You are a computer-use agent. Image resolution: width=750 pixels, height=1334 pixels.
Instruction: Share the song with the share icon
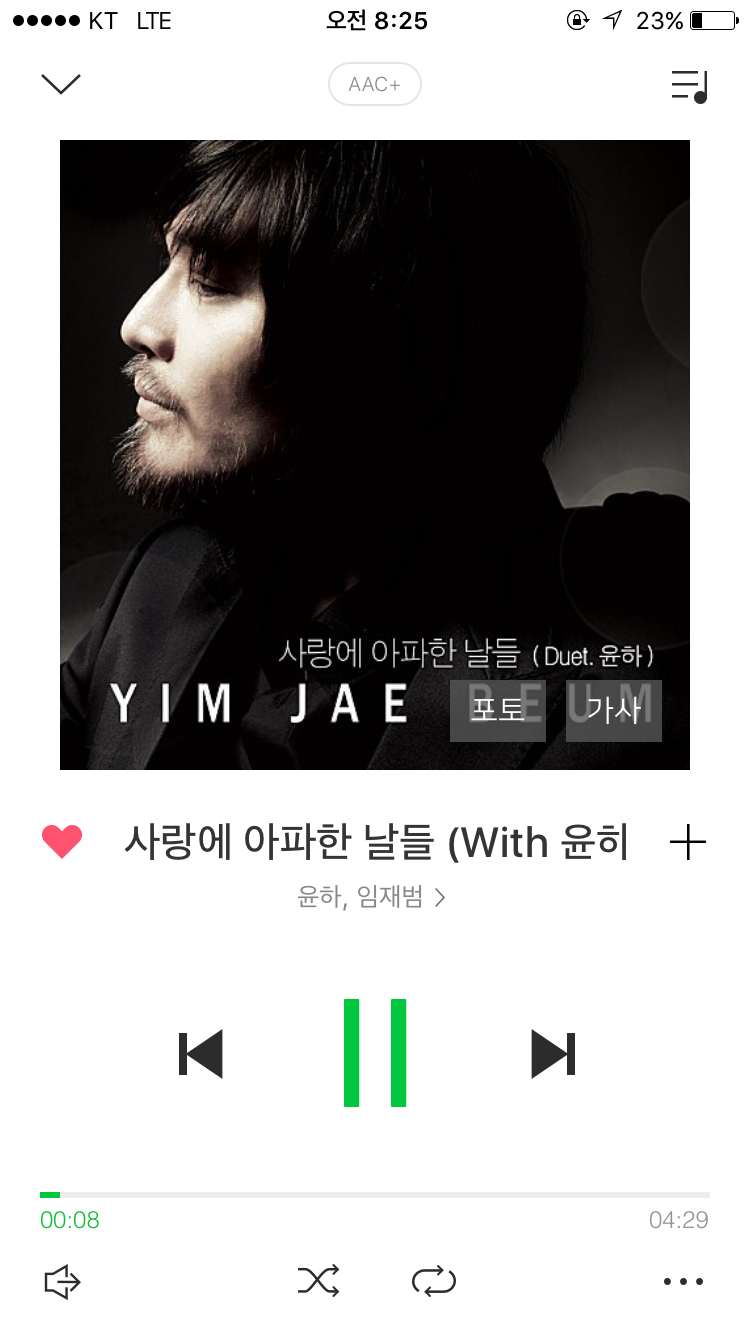pyautogui.click(x=62, y=1282)
